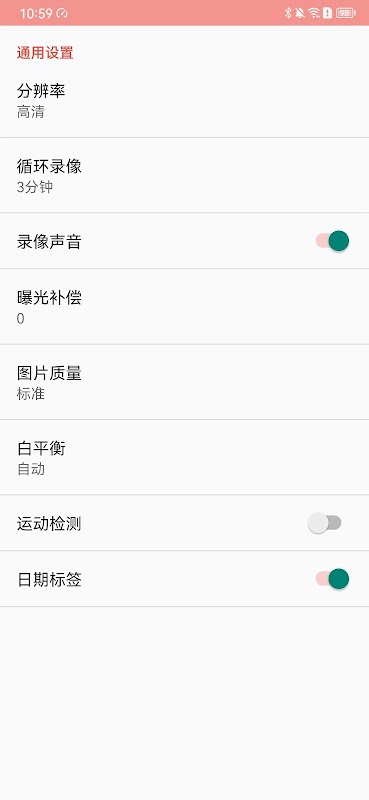This screenshot has height=800, width=369.
Task: Turn off the 录像声音 switch
Action: click(332, 241)
